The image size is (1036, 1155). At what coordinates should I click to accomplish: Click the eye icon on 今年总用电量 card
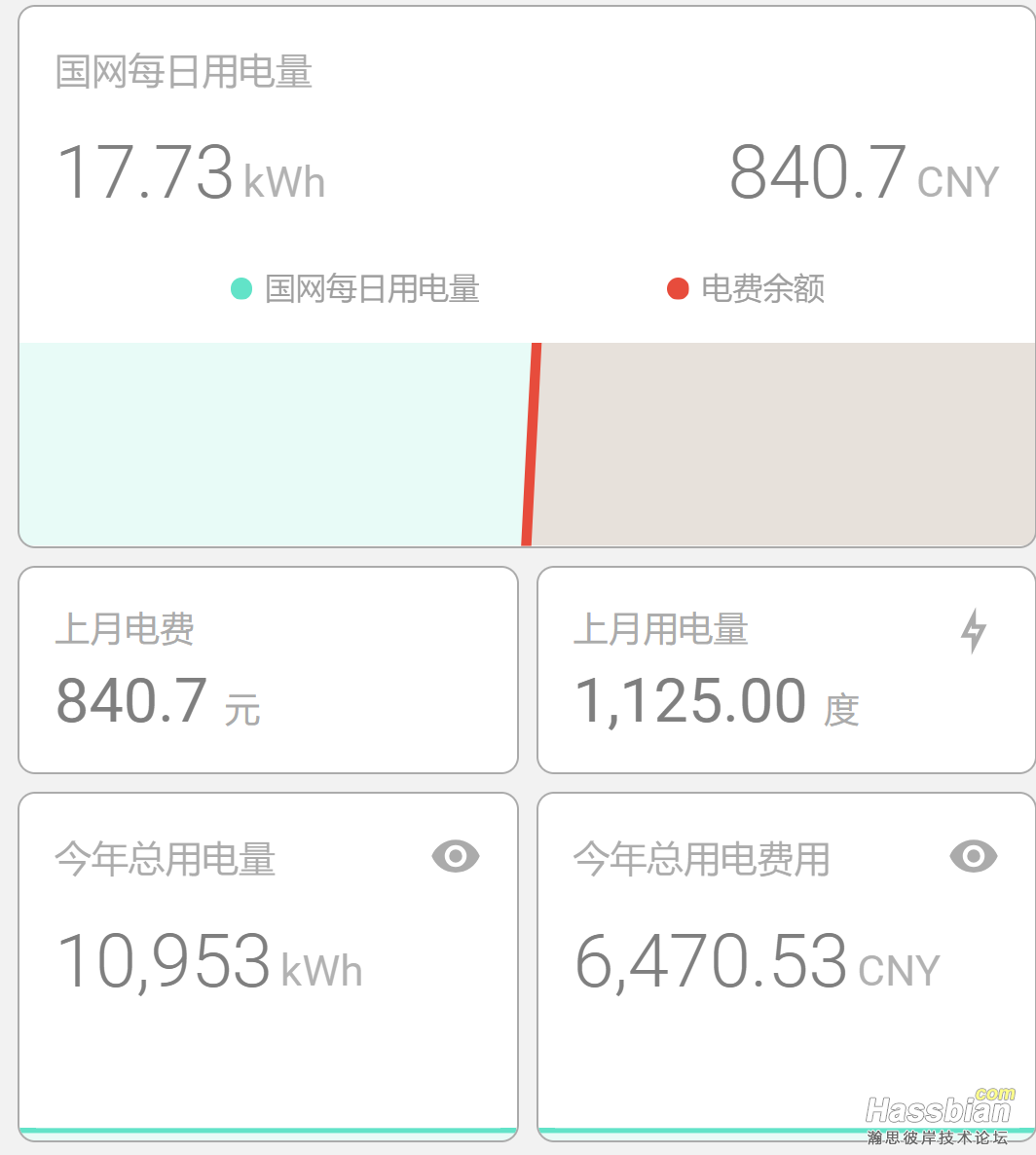coord(457,856)
